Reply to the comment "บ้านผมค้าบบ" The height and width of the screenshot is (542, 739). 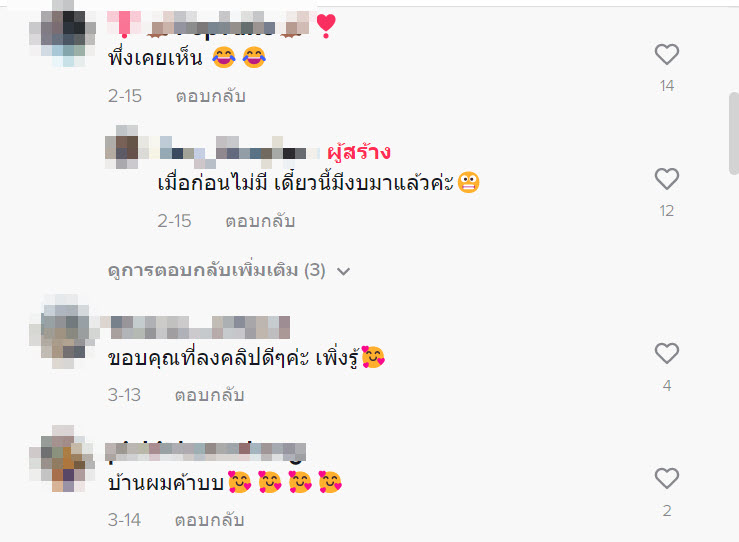point(210,520)
